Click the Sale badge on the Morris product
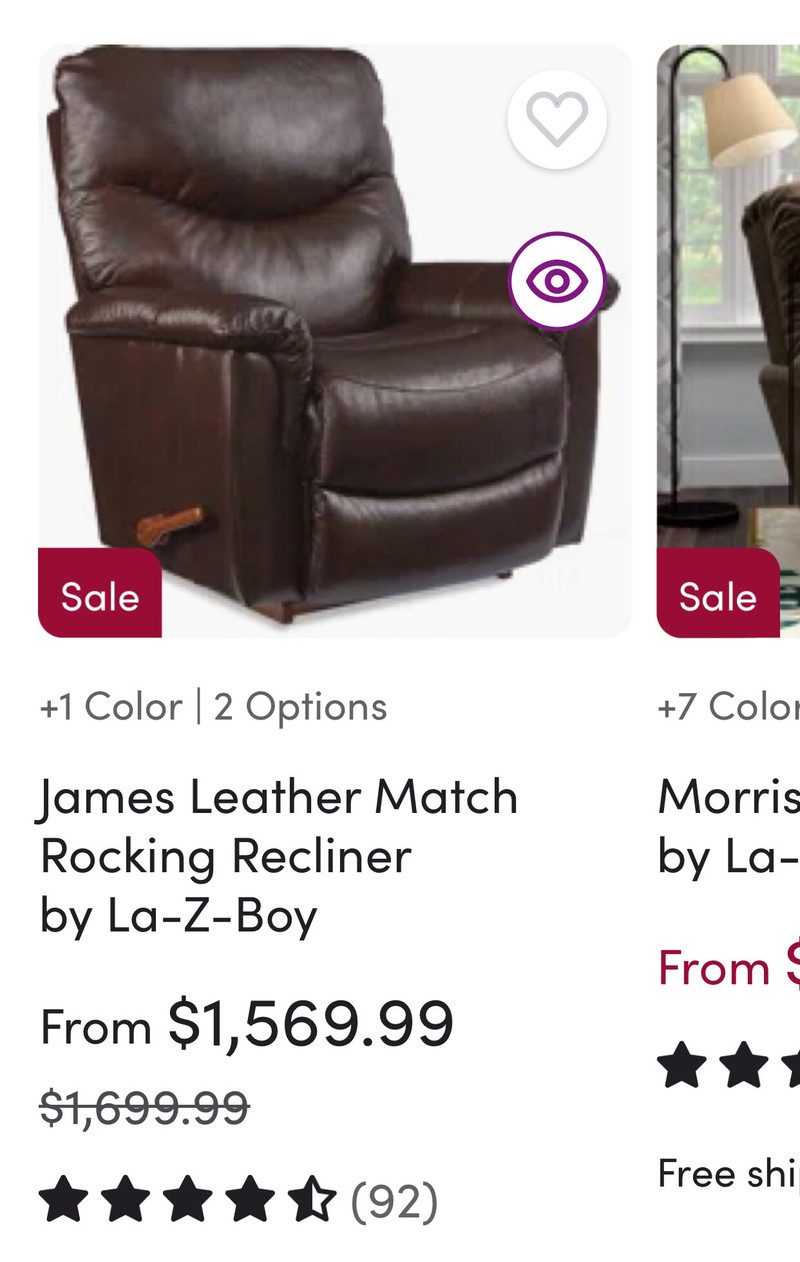The width and height of the screenshot is (800, 1262). tap(719, 595)
